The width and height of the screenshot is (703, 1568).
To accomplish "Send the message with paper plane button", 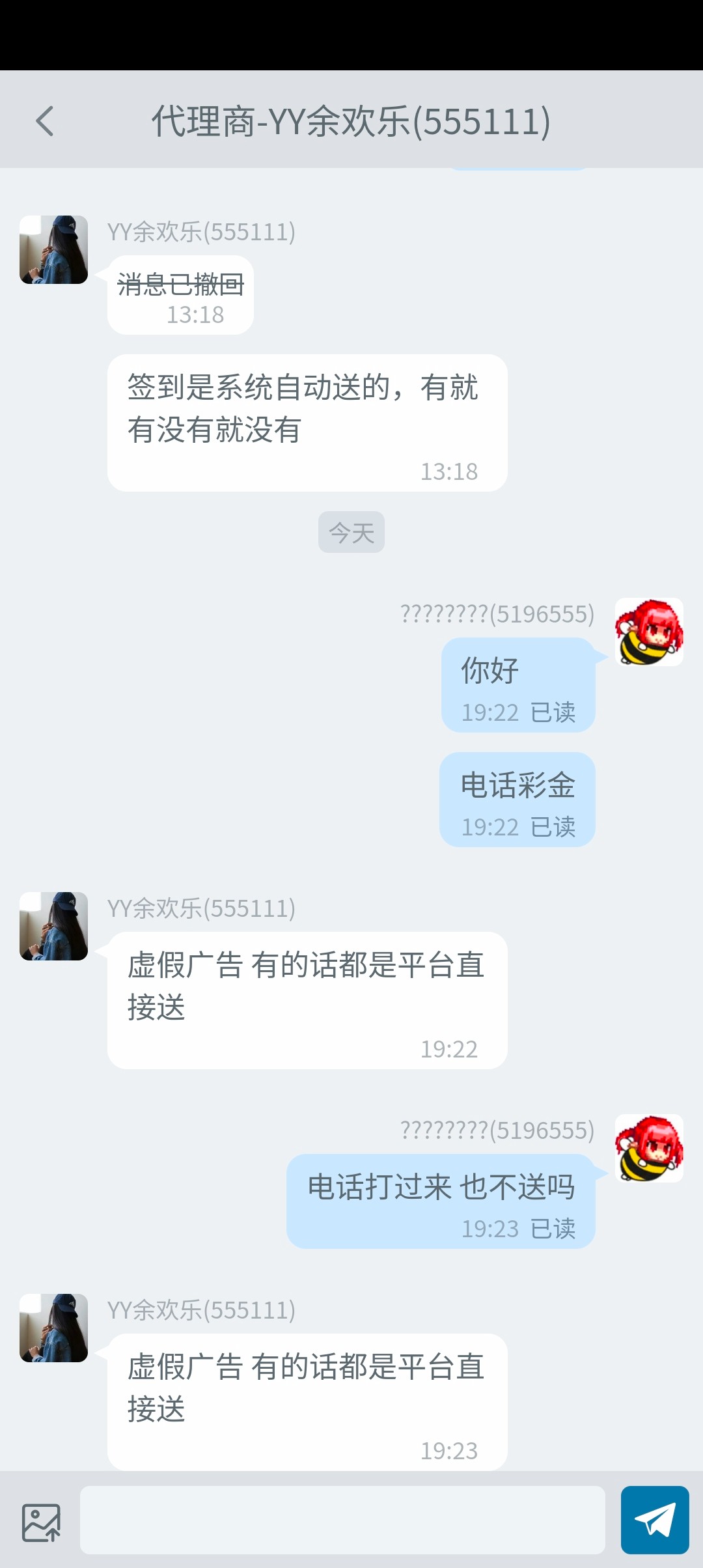I will pyautogui.click(x=654, y=1520).
